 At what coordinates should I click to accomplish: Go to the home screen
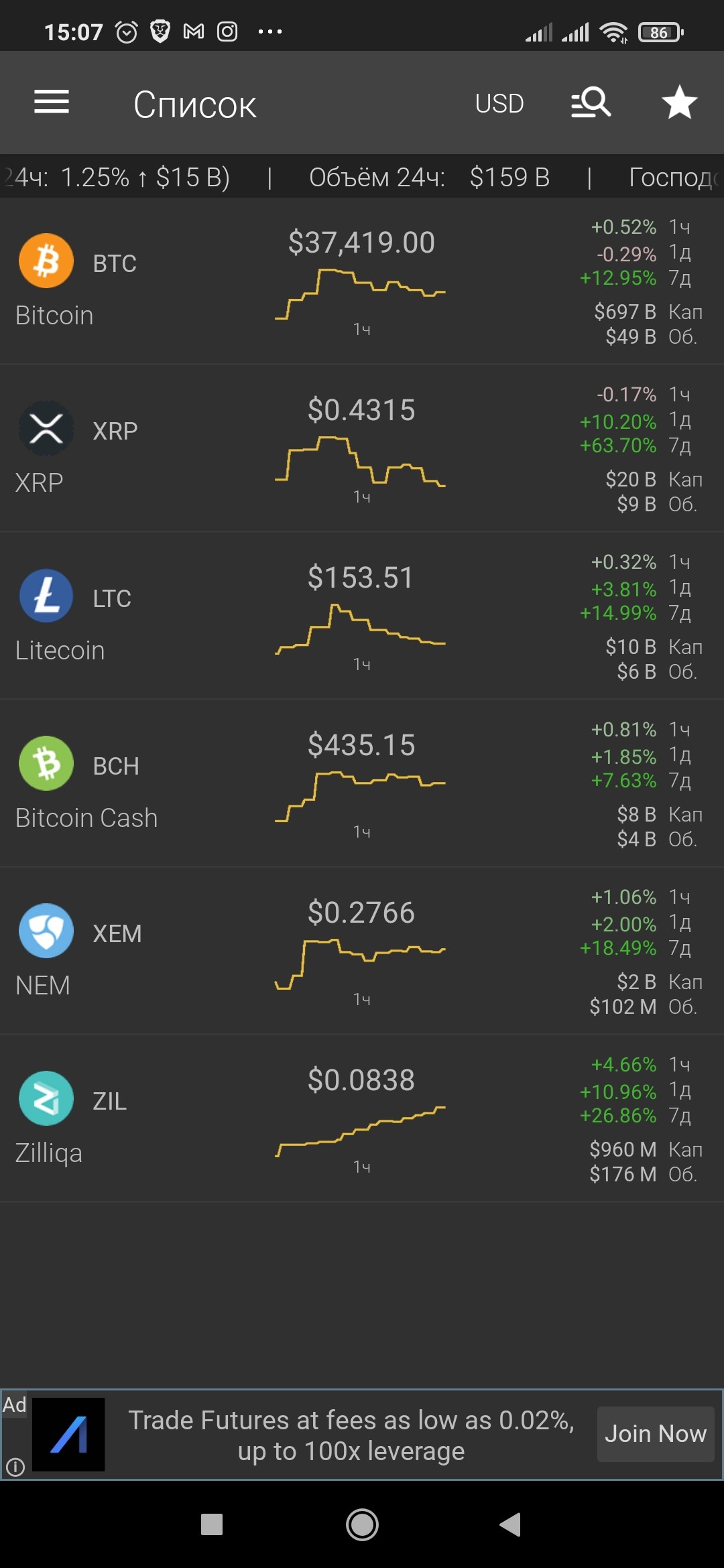[362, 1524]
